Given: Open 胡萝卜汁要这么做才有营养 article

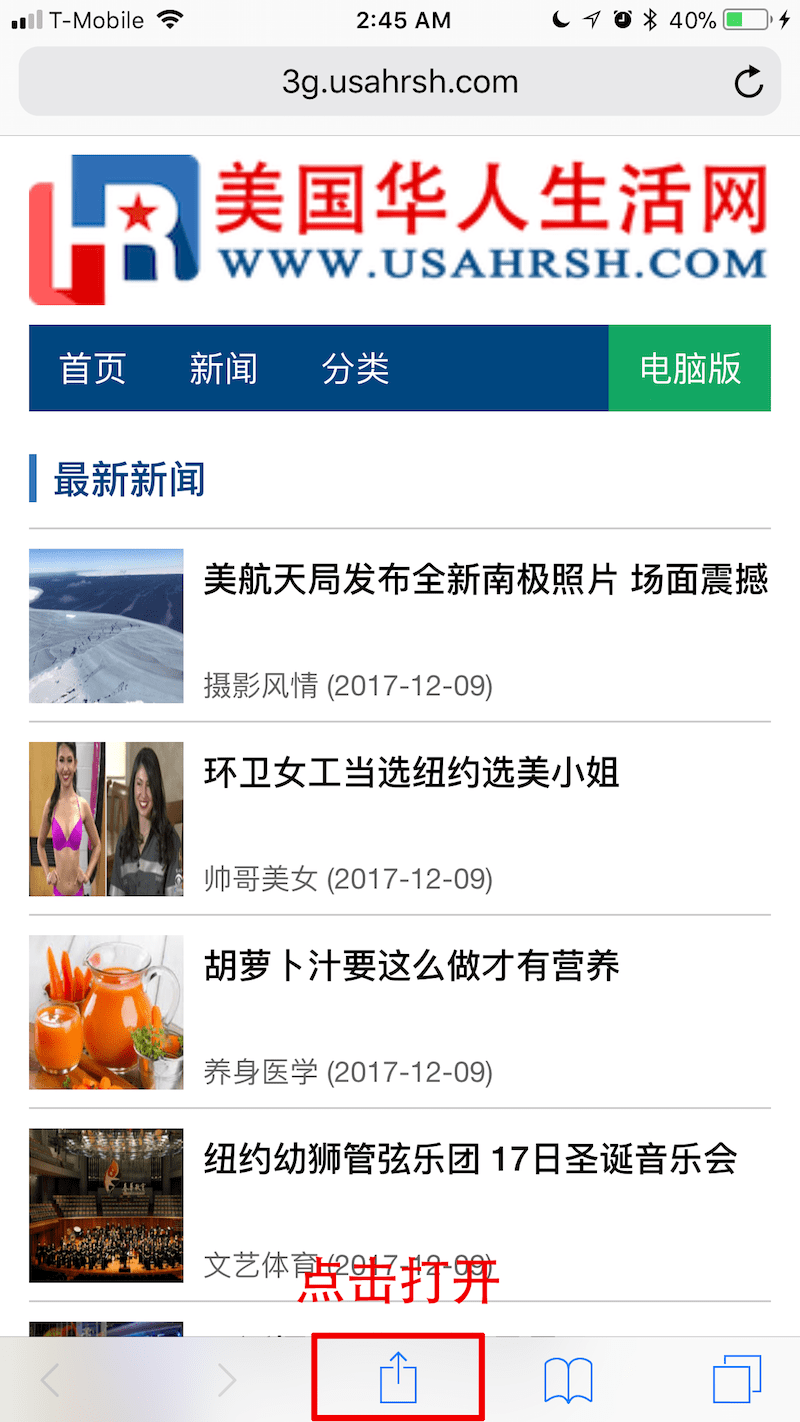Looking at the screenshot, I should [412, 965].
